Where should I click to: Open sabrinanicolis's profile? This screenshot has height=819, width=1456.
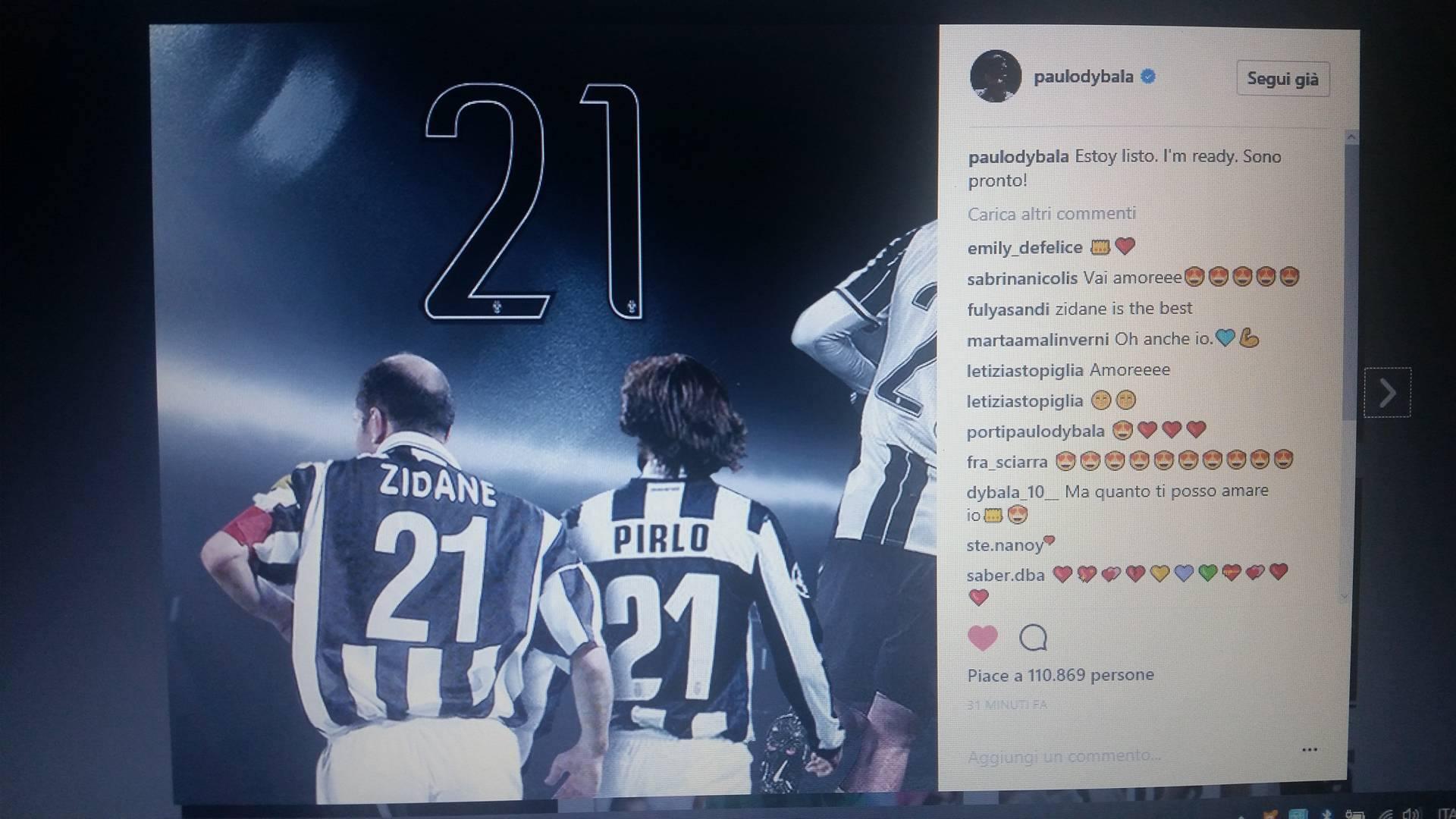(1021, 278)
